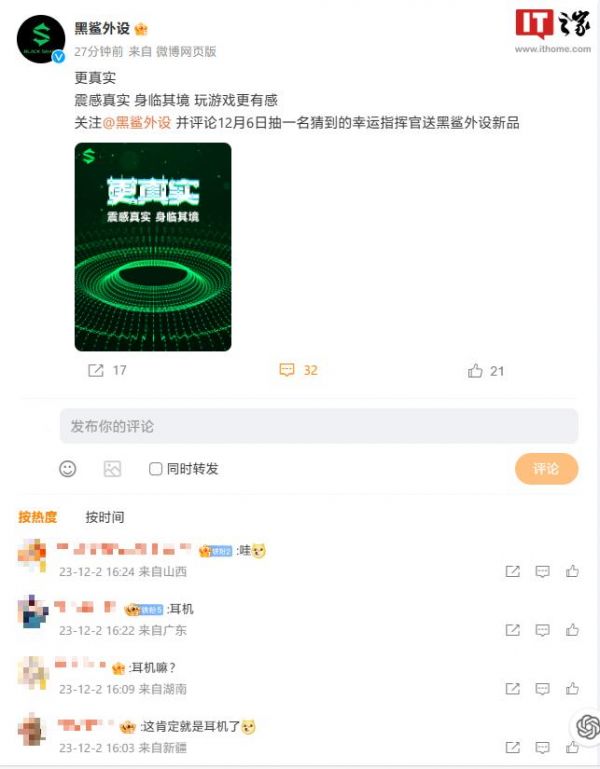The width and height of the screenshot is (600, 769).
Task: Switch to the 按热度 tab
Action: point(38,517)
